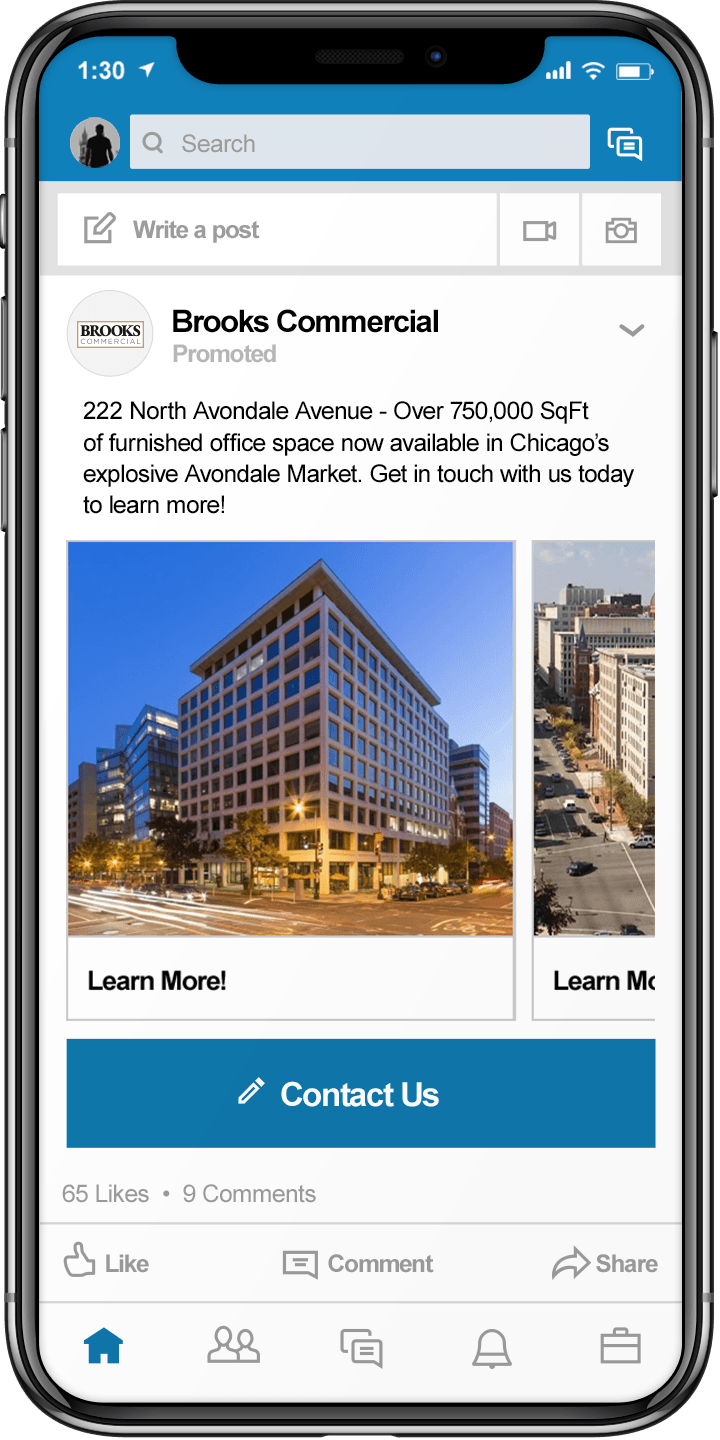Expand the options chevron on Brooks Commercial post

point(632,330)
